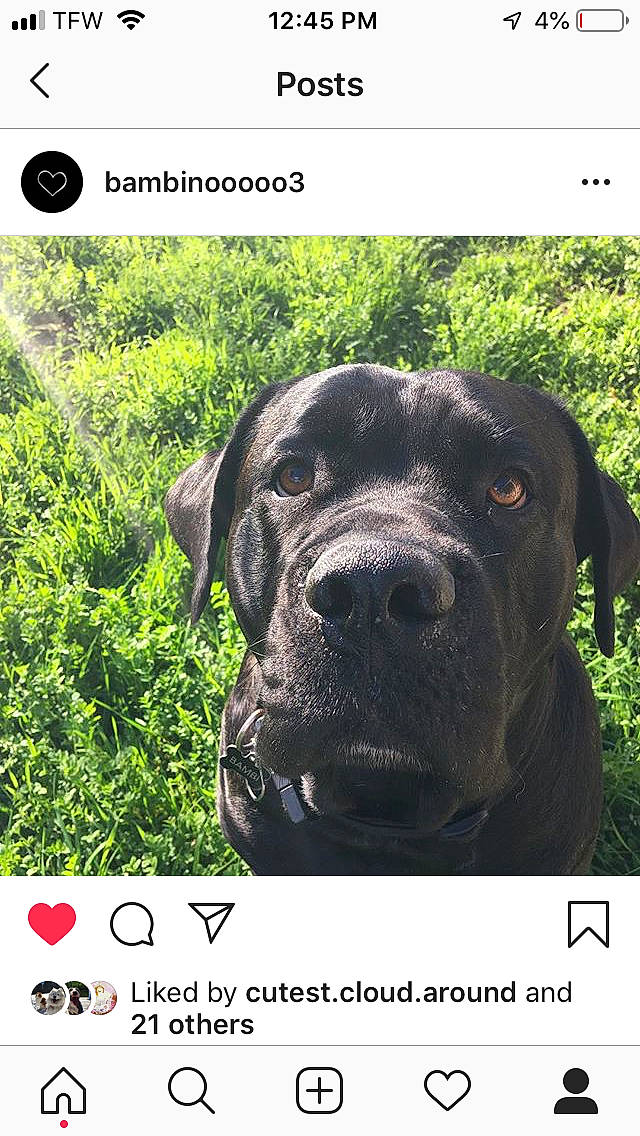
Task: See the 21 others who liked
Action: [192, 1024]
